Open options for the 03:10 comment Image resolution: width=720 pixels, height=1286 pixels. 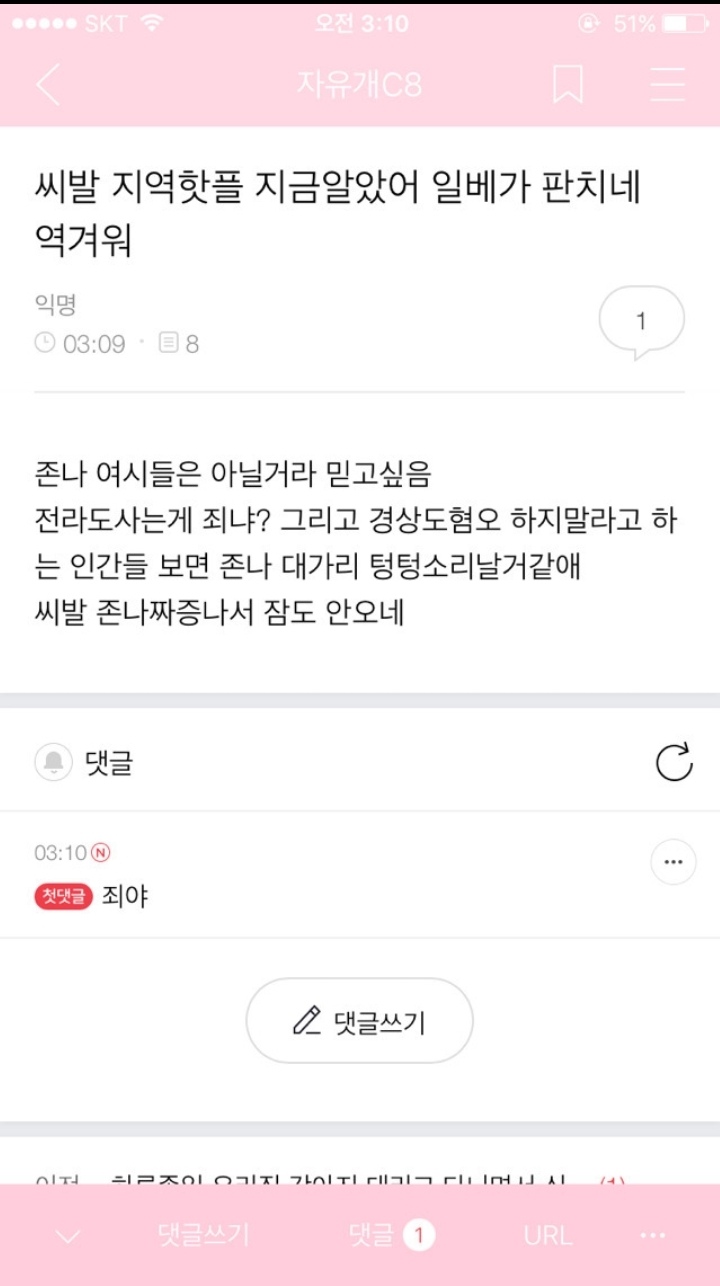point(673,862)
